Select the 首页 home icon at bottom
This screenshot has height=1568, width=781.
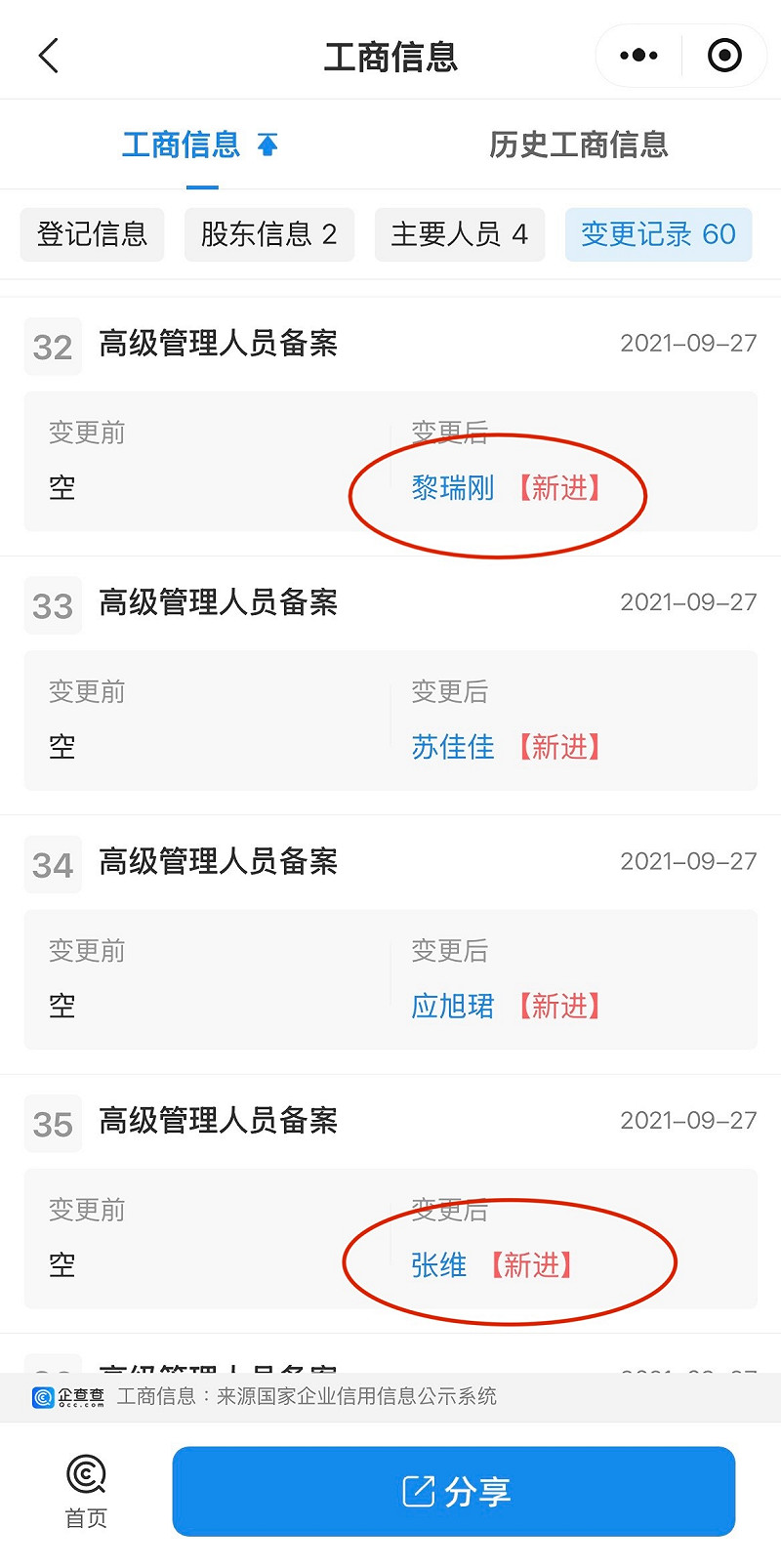(86, 1489)
